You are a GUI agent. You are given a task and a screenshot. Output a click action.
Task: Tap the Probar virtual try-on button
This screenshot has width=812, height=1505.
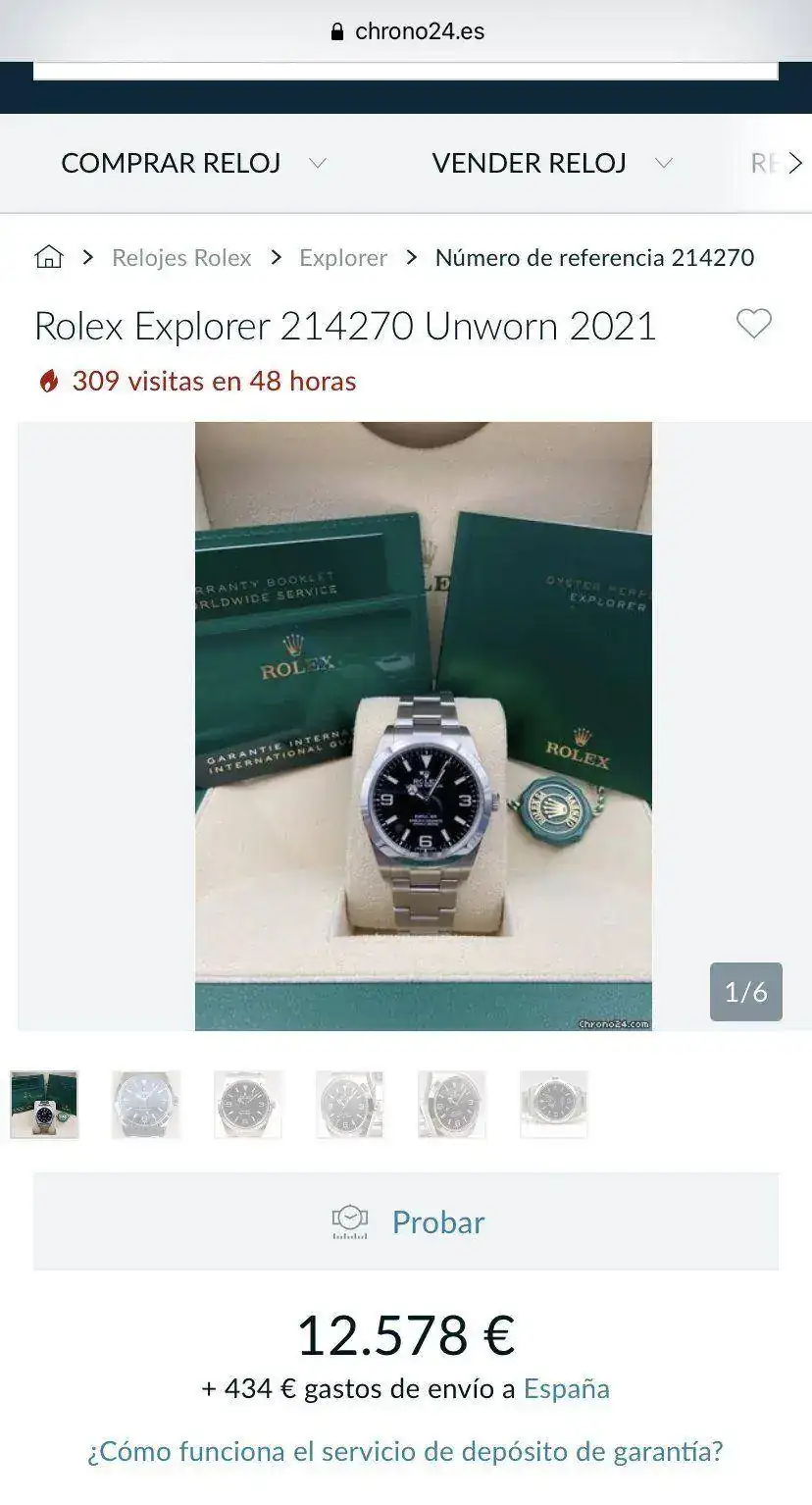click(406, 1221)
